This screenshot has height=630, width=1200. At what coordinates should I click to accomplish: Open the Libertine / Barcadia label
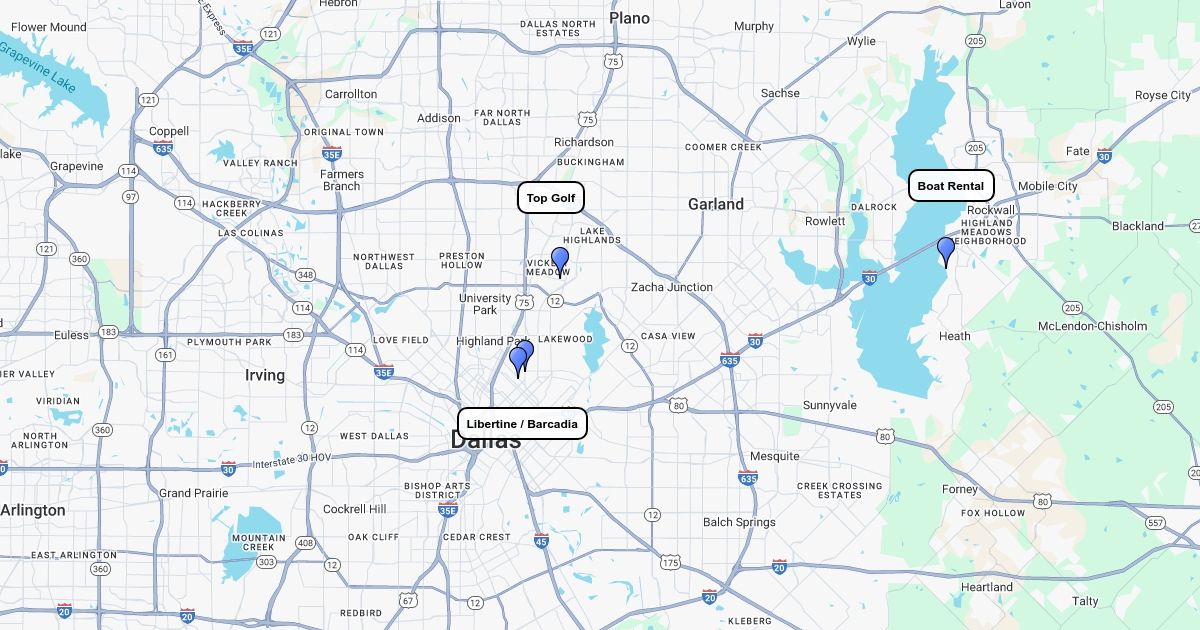click(521, 424)
